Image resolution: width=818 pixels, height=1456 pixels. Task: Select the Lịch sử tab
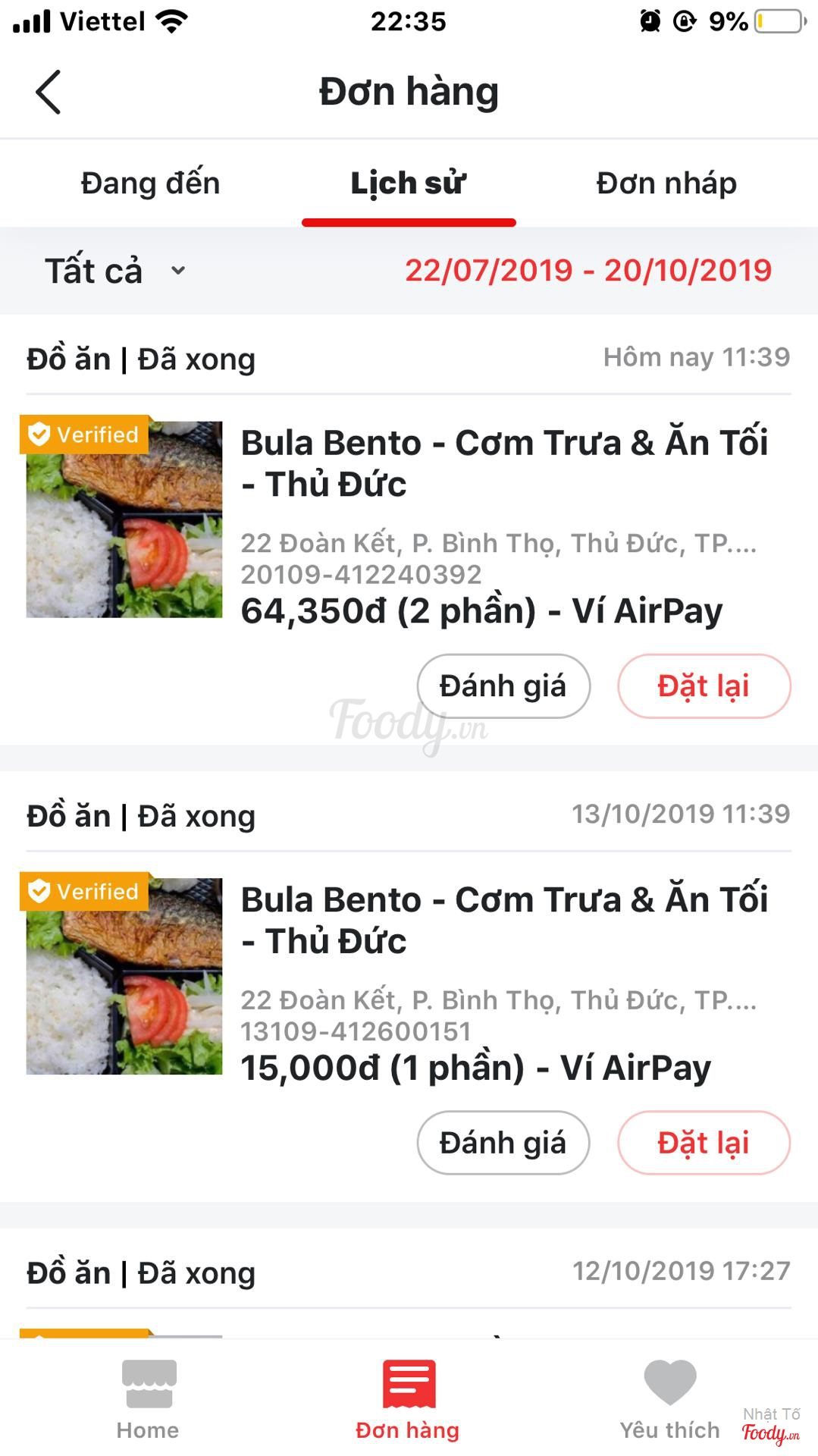[x=408, y=184]
